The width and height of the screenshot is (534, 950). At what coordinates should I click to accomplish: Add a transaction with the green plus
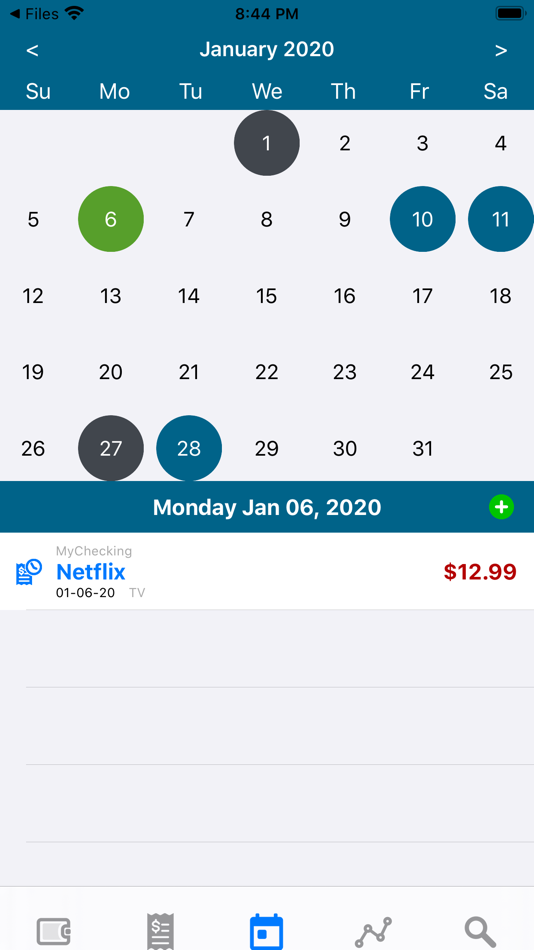[501, 507]
